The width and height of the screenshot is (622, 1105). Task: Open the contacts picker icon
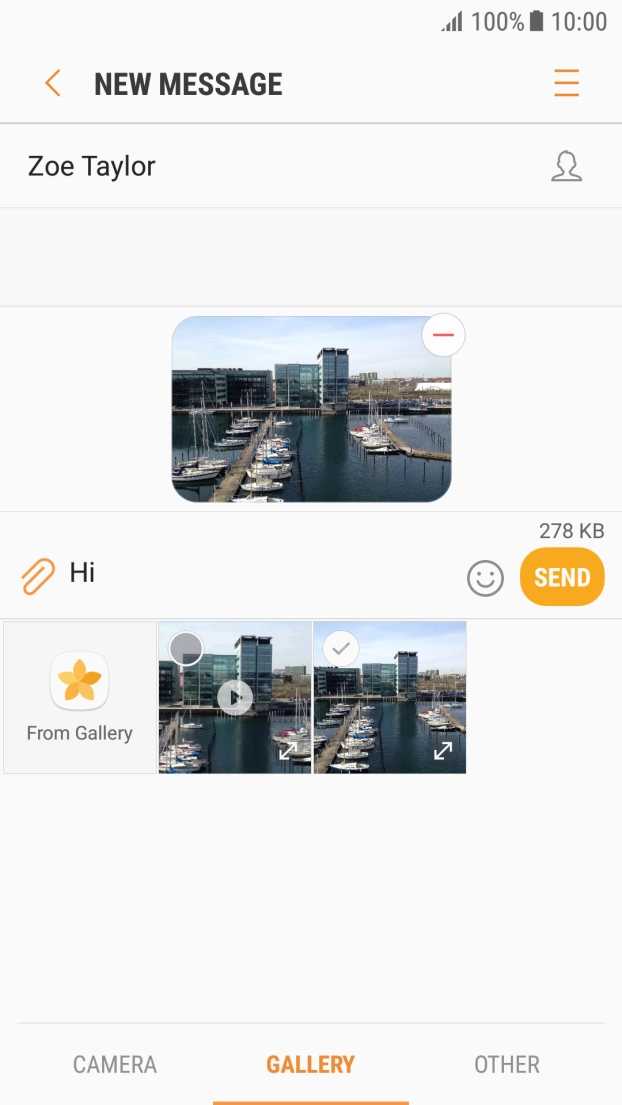click(566, 166)
